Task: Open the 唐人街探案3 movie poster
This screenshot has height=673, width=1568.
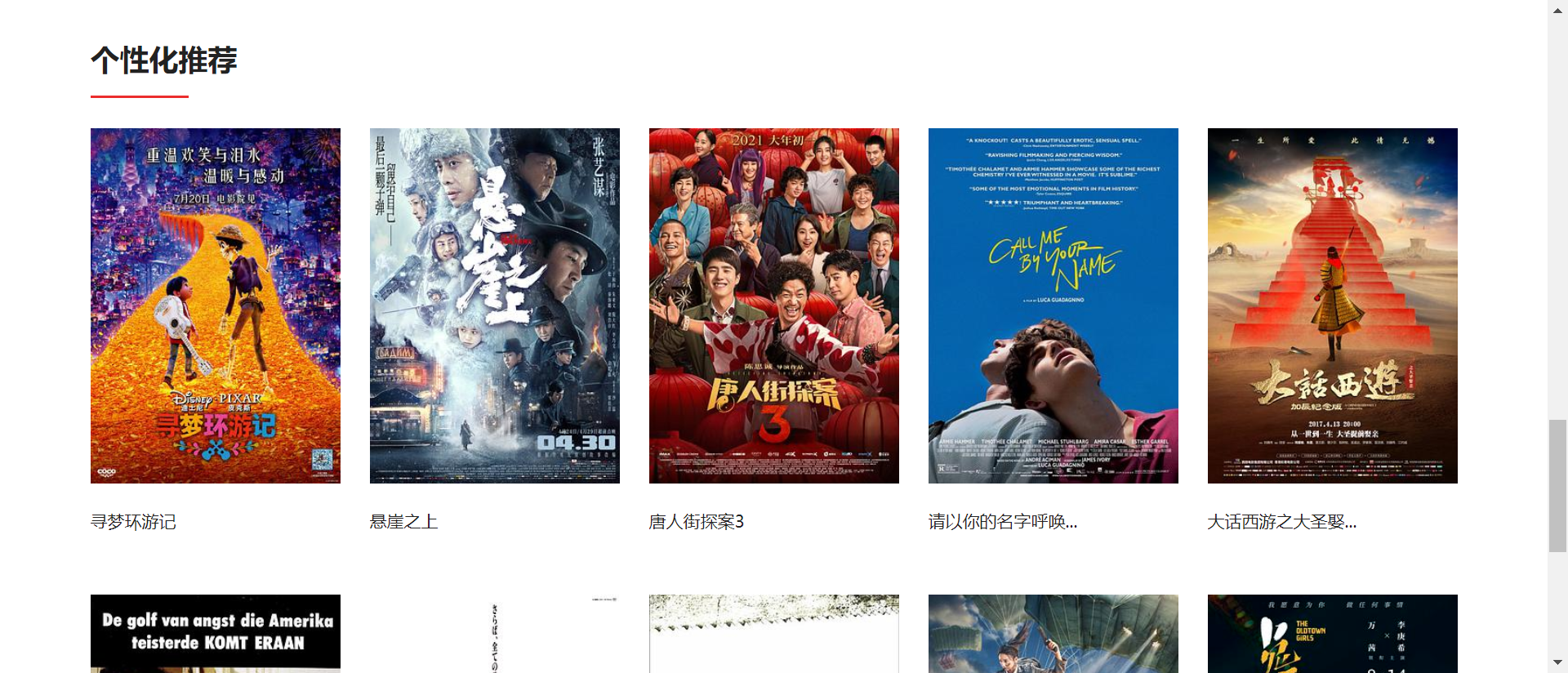Action: [x=774, y=305]
